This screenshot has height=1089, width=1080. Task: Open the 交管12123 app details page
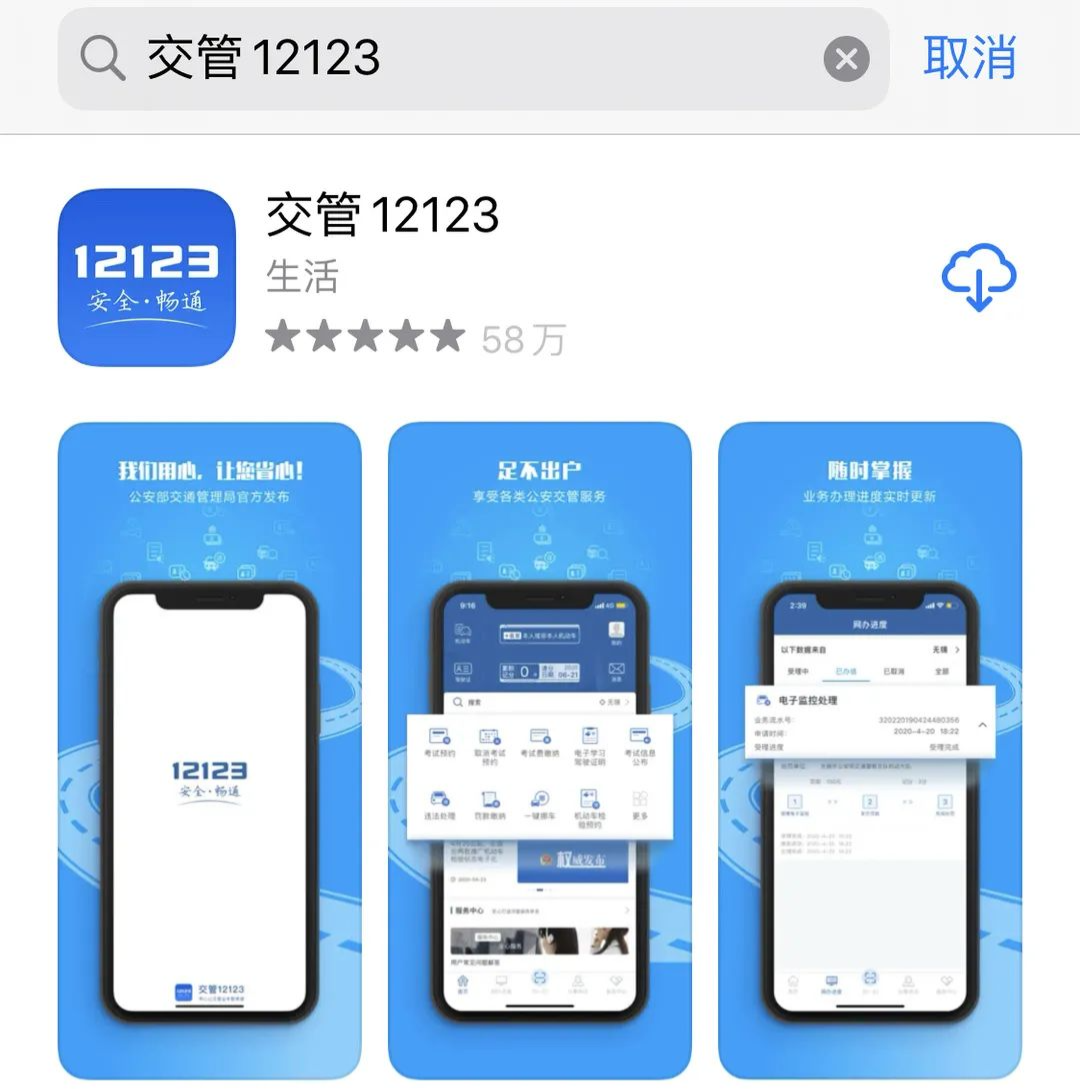(383, 214)
